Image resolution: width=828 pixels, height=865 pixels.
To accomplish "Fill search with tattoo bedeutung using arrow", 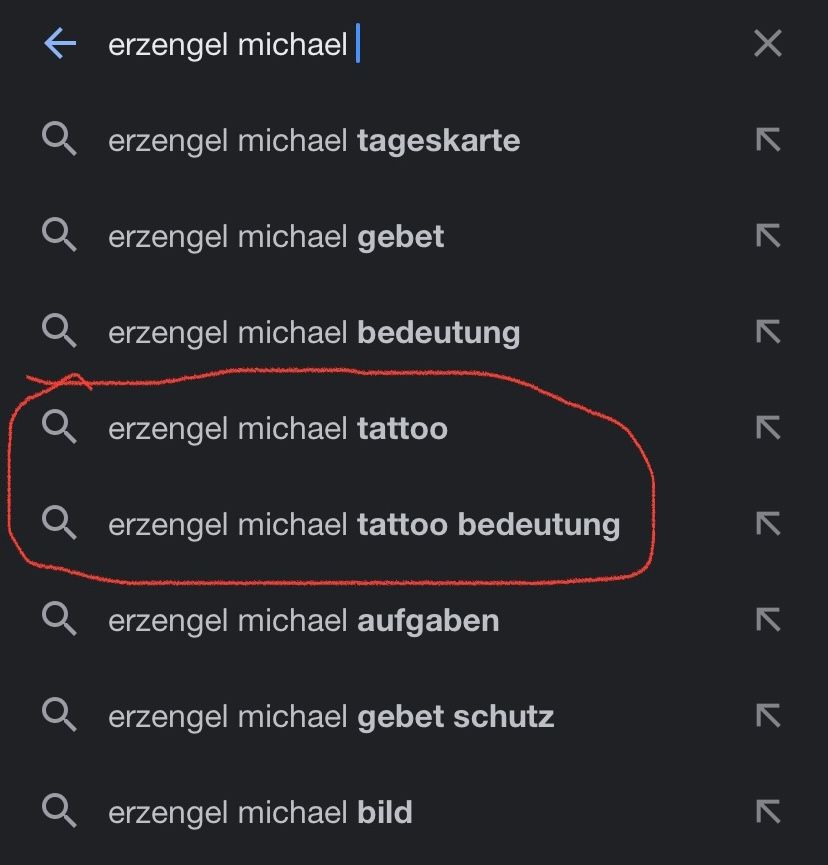I will pos(767,525).
